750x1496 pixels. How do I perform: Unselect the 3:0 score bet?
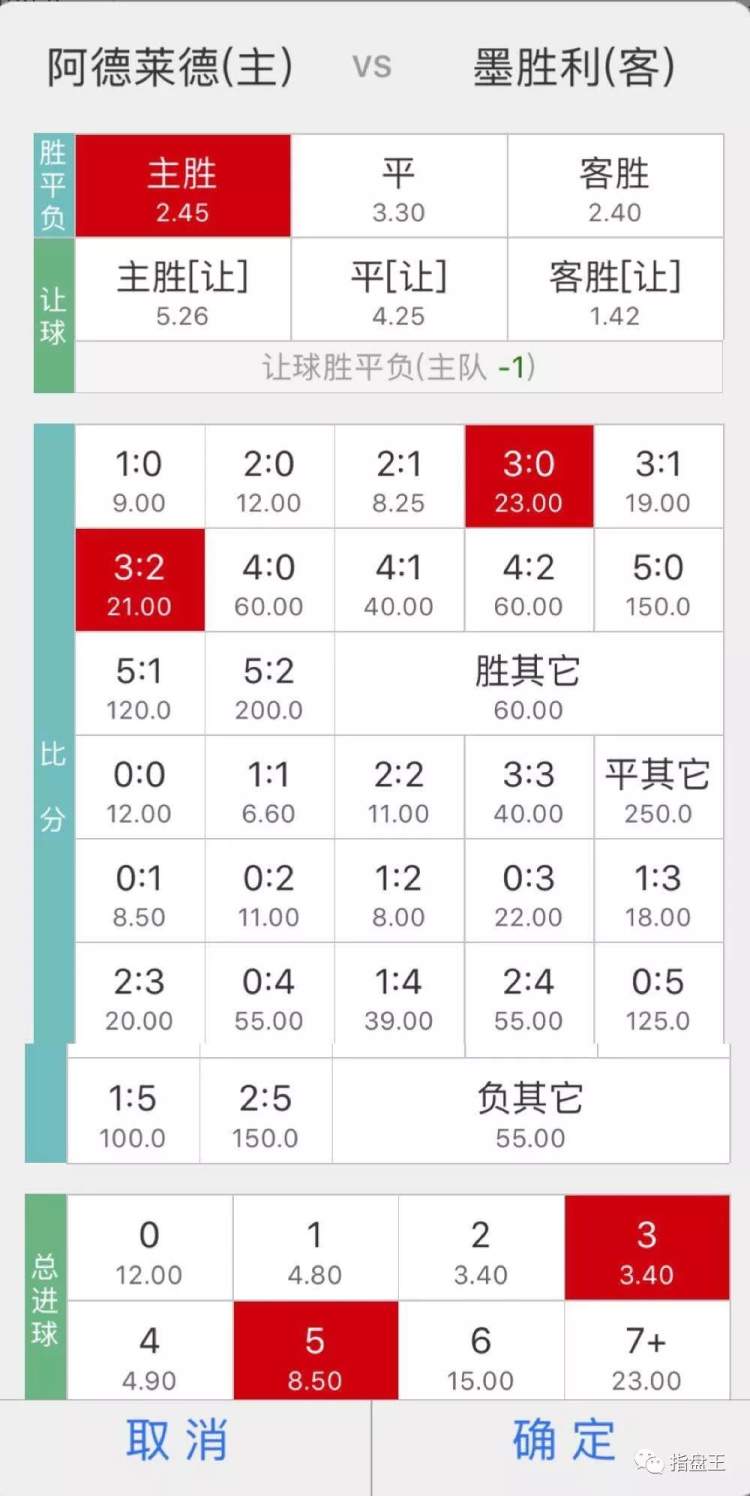coord(529,478)
